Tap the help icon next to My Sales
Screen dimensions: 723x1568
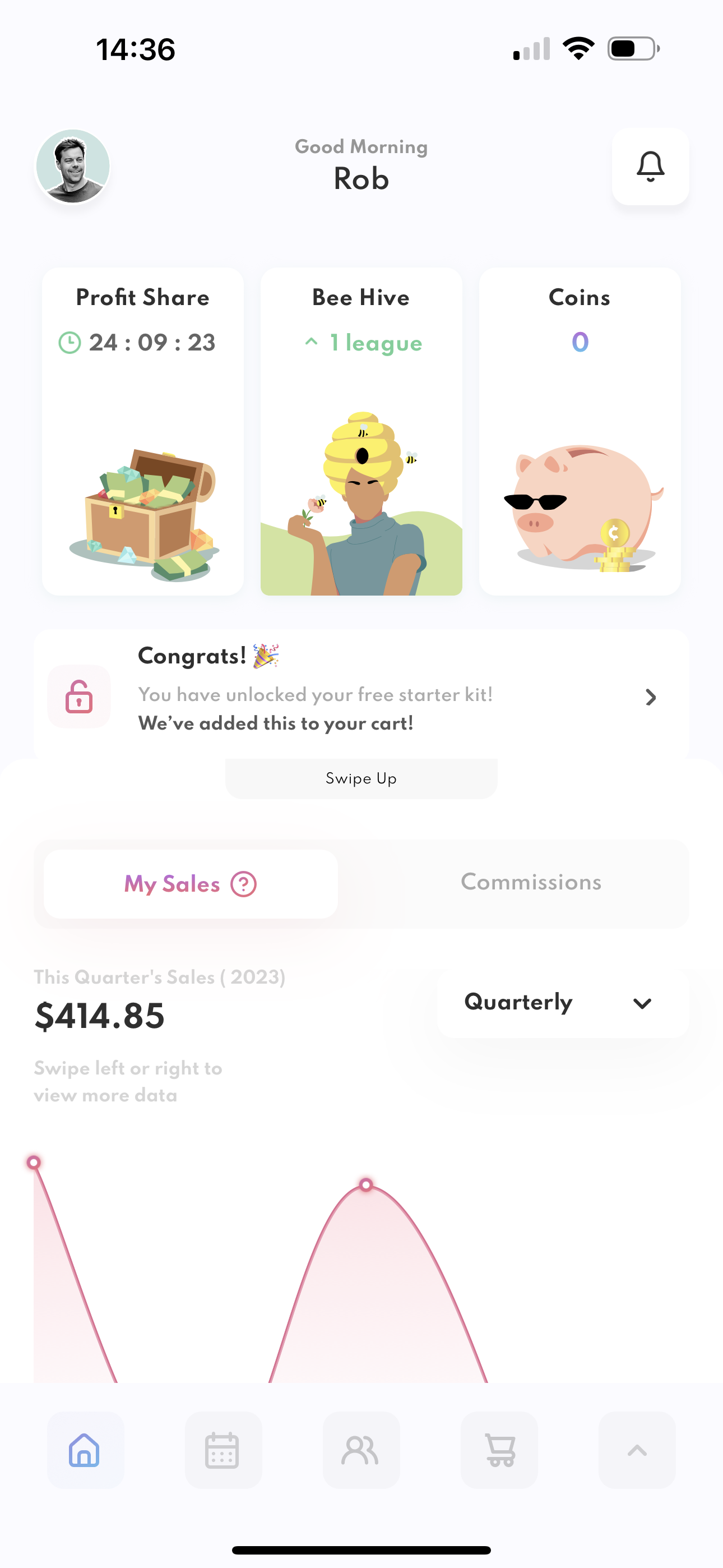(243, 883)
